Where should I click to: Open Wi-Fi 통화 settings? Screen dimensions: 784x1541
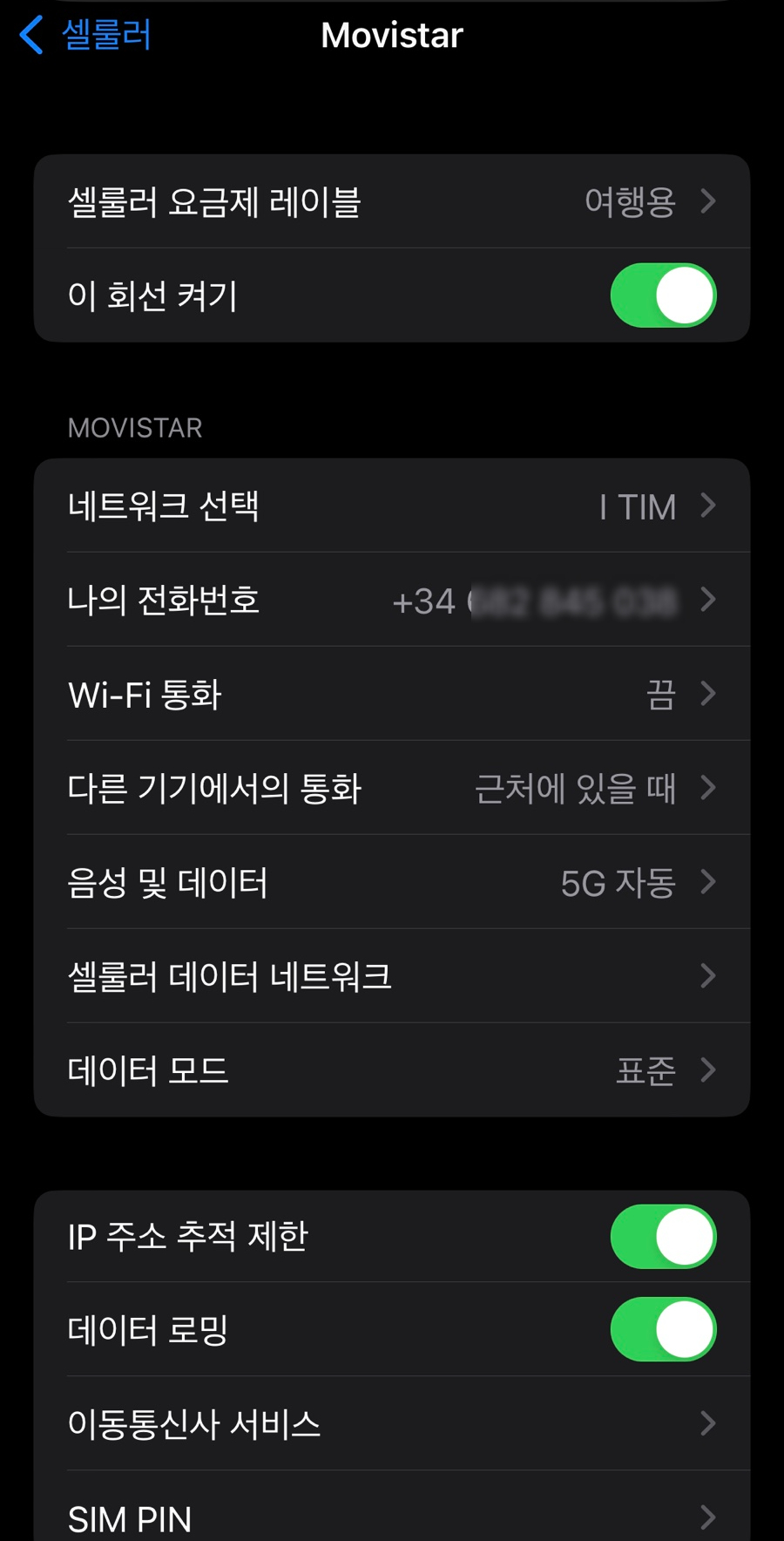[391, 694]
